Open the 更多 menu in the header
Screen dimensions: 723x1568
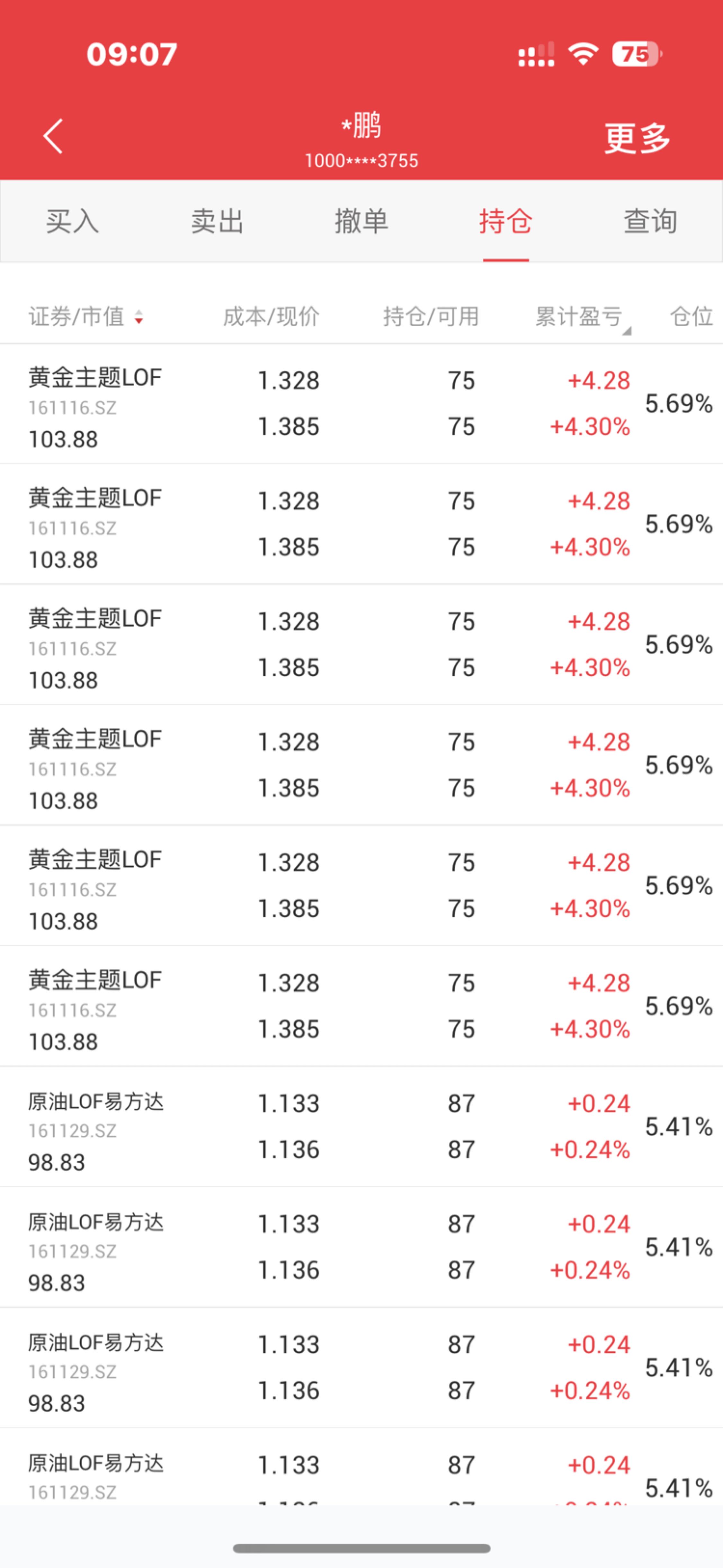(x=637, y=138)
